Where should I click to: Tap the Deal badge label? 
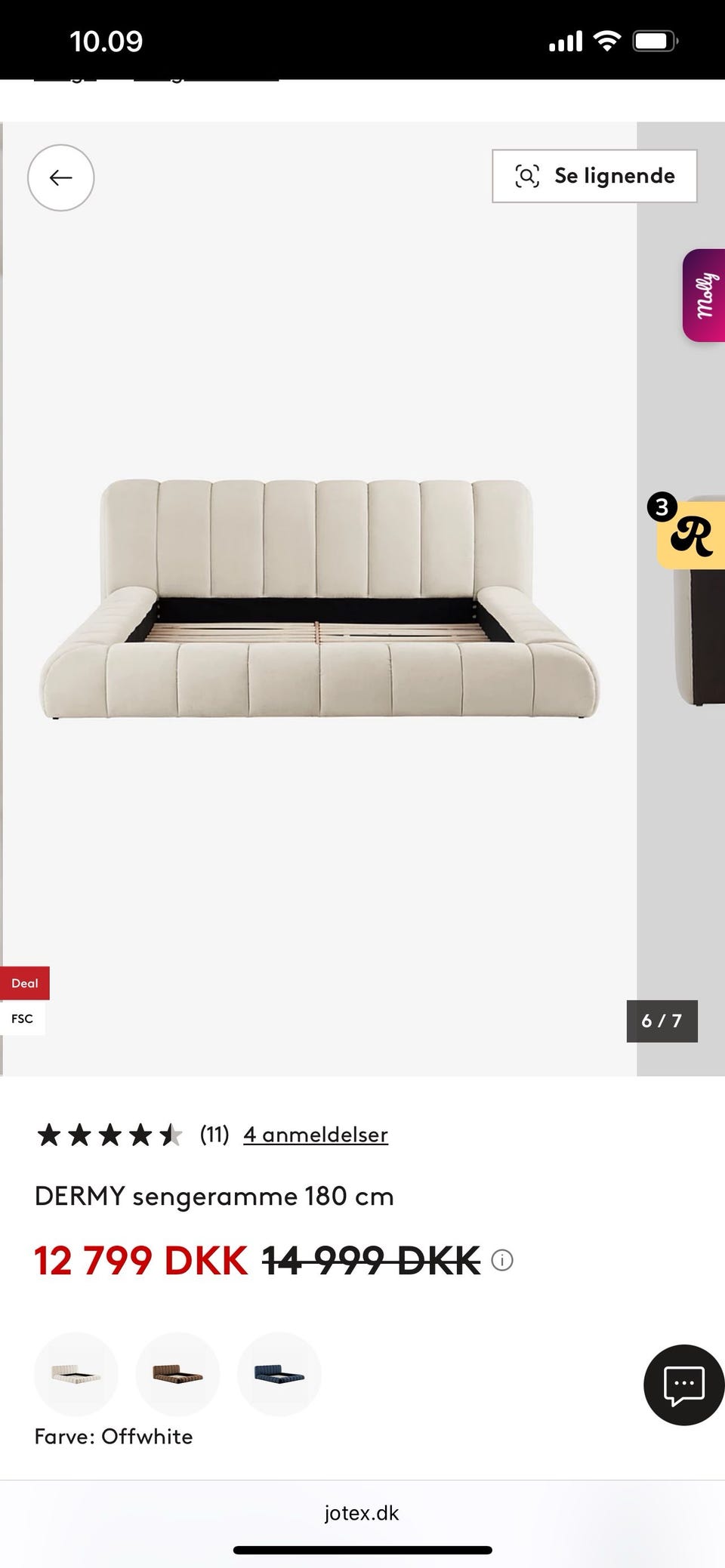25,982
